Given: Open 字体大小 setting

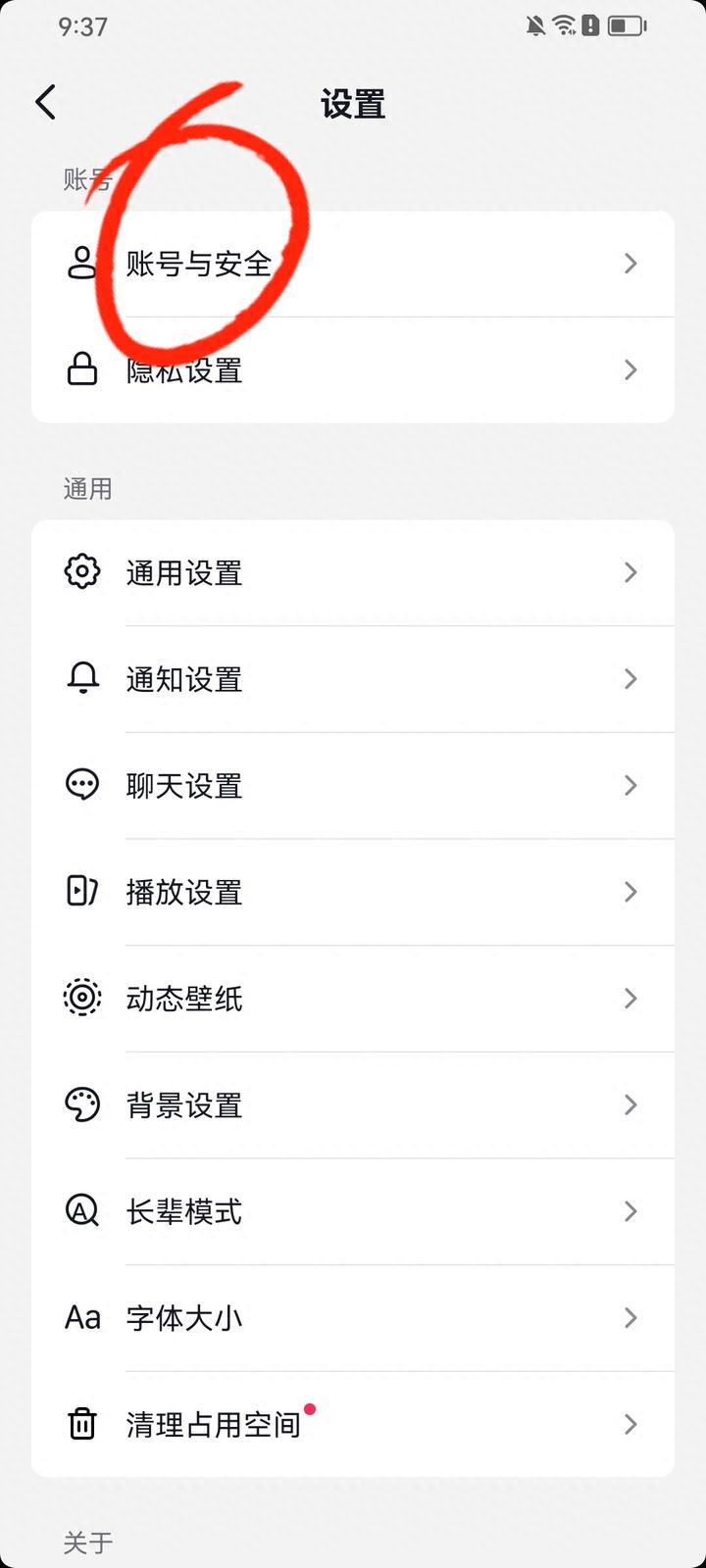Looking at the screenshot, I should tap(351, 1318).
